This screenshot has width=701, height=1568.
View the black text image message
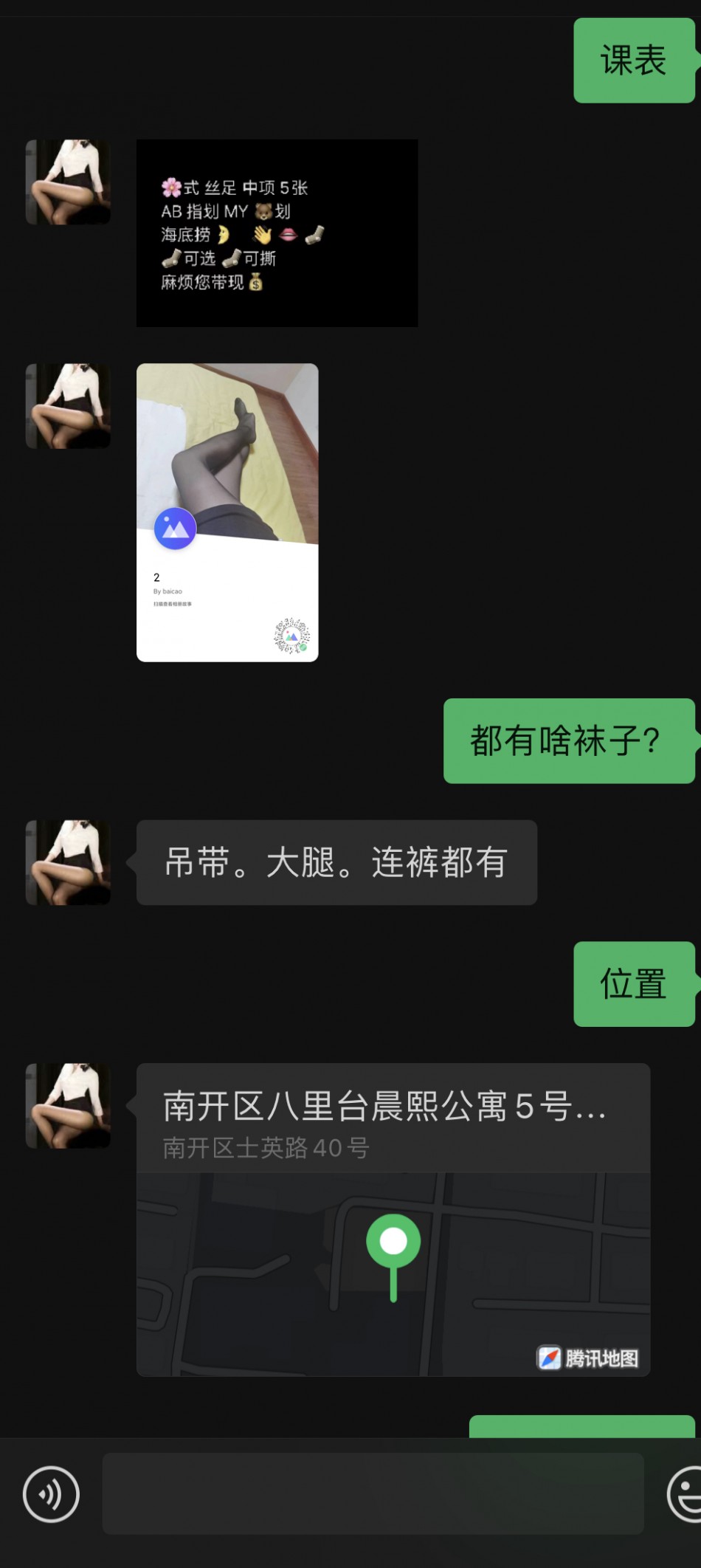coord(277,233)
